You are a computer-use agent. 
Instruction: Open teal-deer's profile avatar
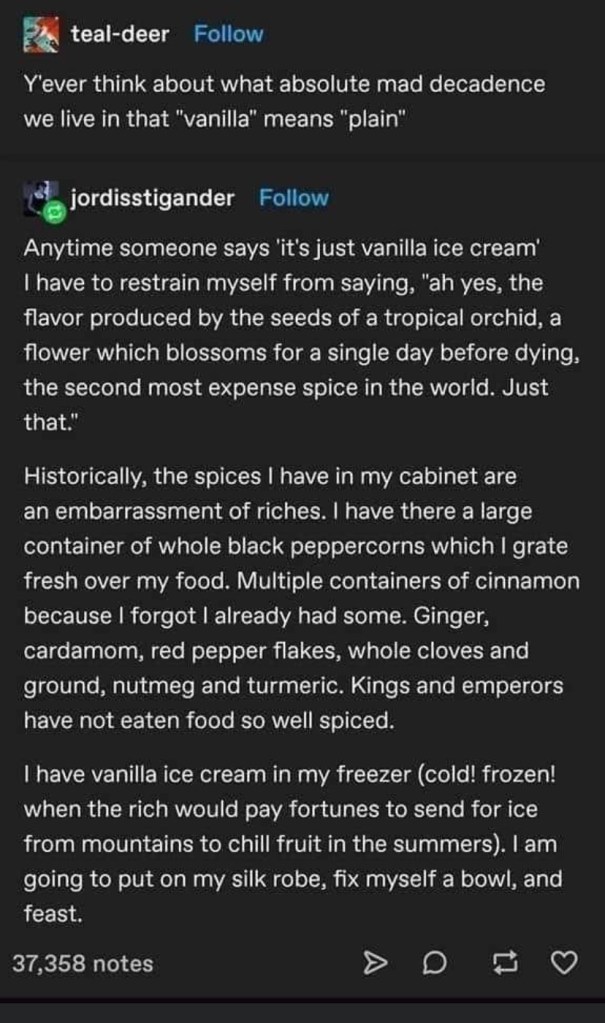tap(40, 34)
